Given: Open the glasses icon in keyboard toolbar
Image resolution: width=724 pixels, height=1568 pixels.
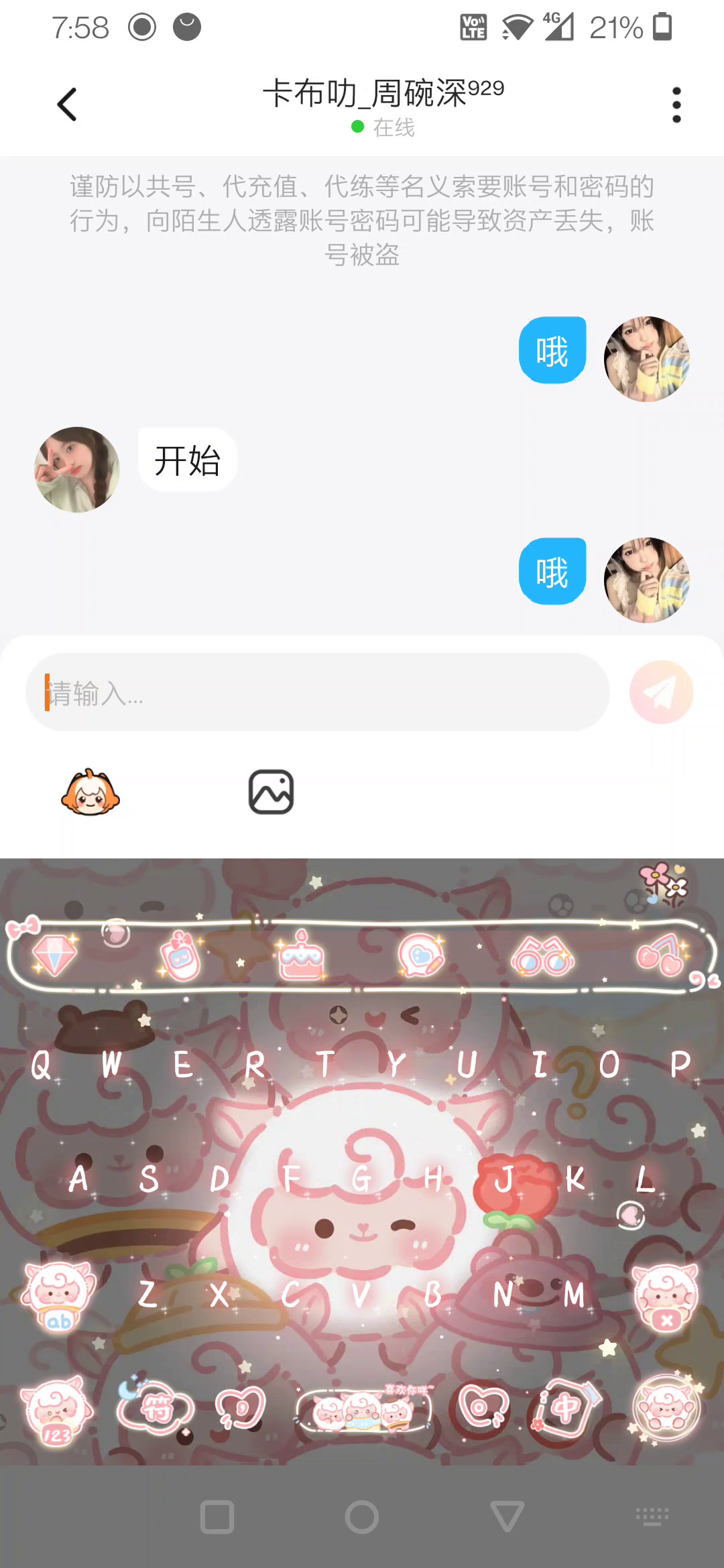Looking at the screenshot, I should pos(542,956).
